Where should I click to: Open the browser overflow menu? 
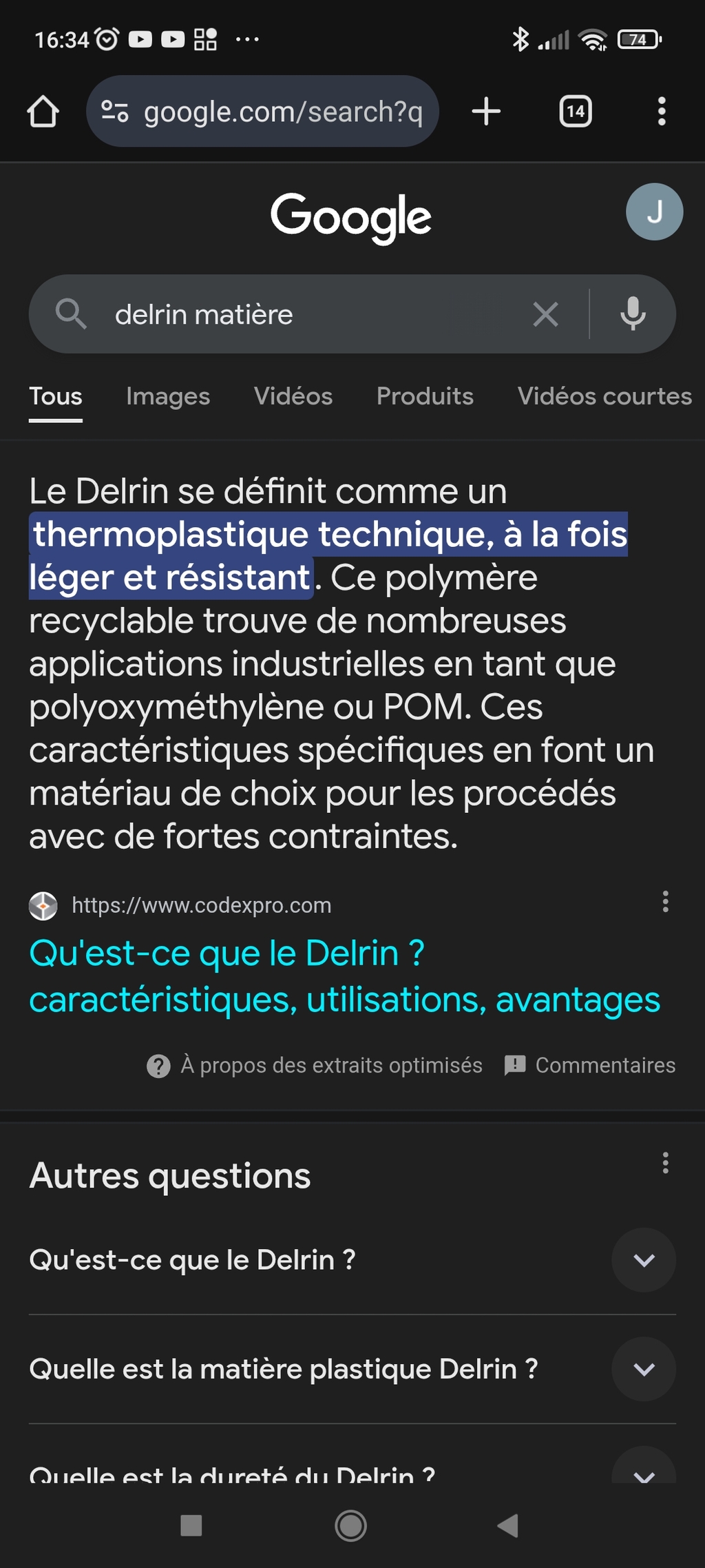point(662,111)
